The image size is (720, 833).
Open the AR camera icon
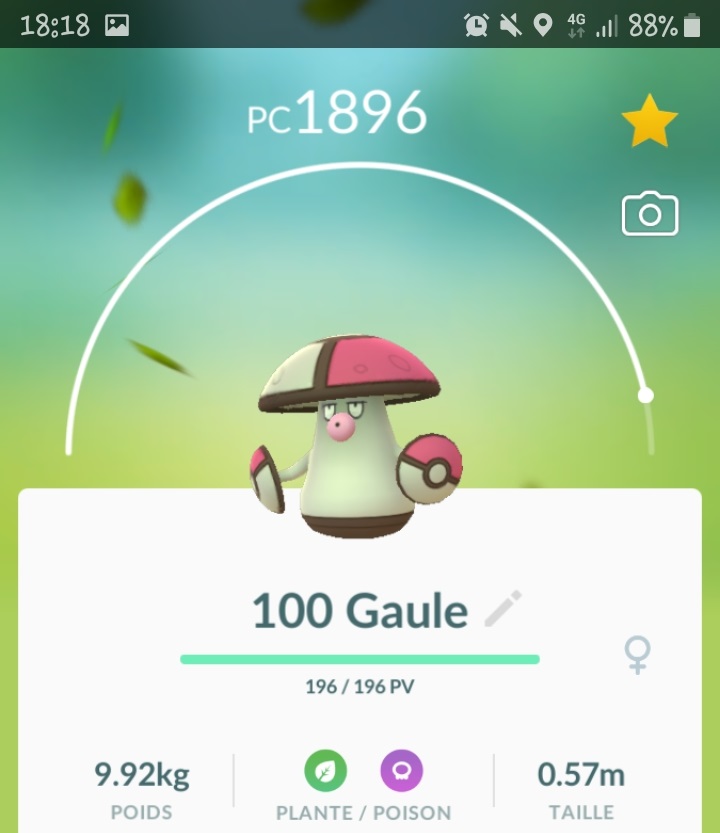[x=650, y=214]
